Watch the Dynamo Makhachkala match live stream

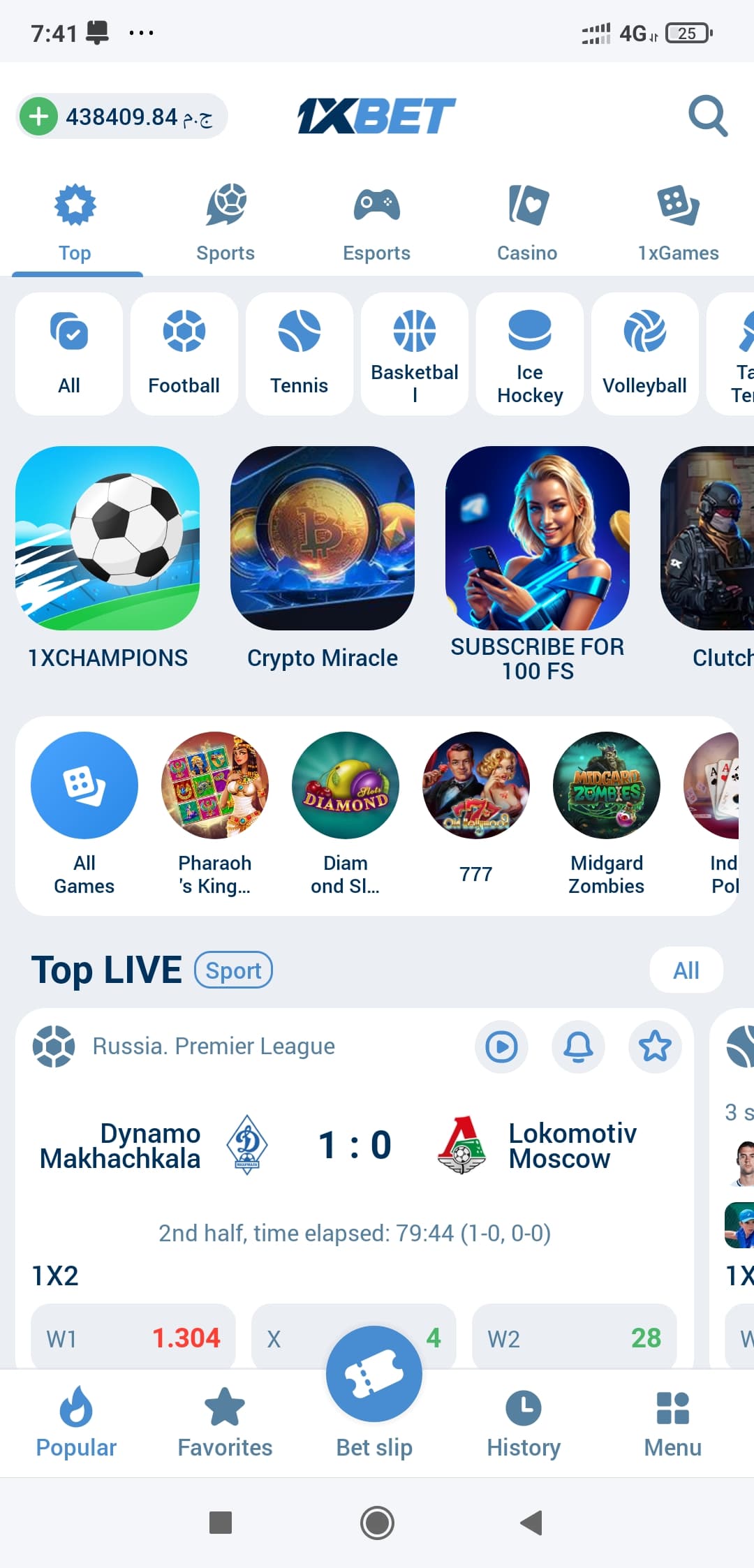pos(501,1046)
